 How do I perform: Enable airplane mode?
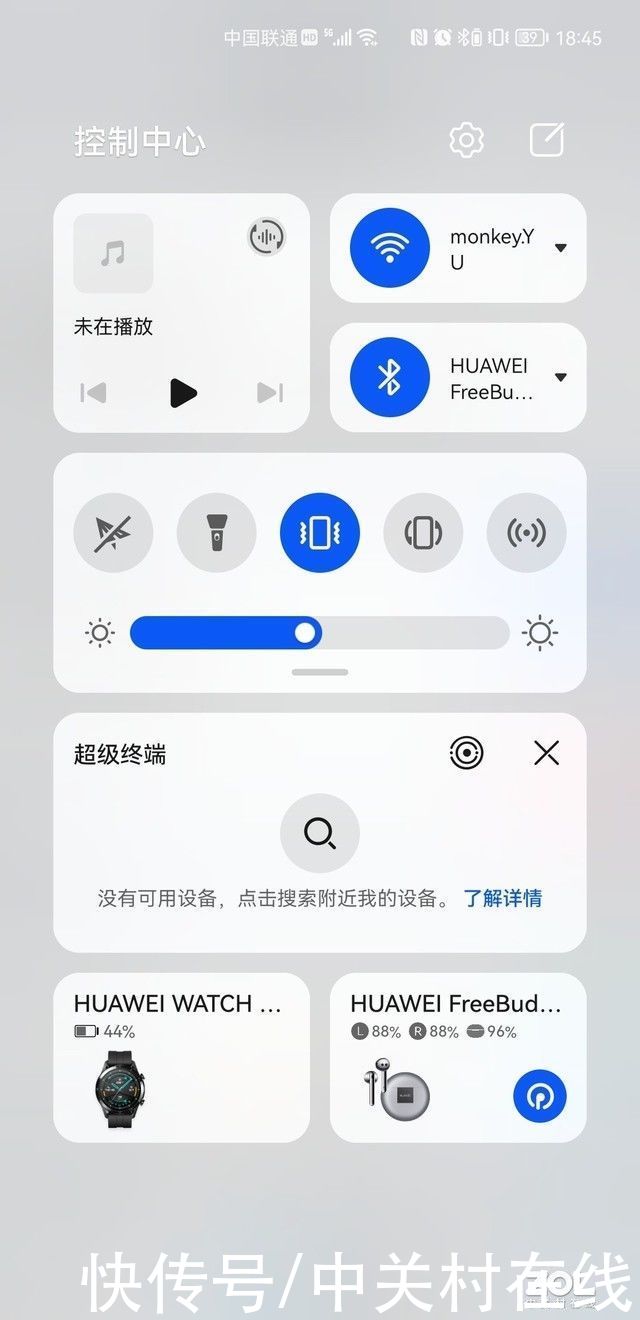point(113,533)
